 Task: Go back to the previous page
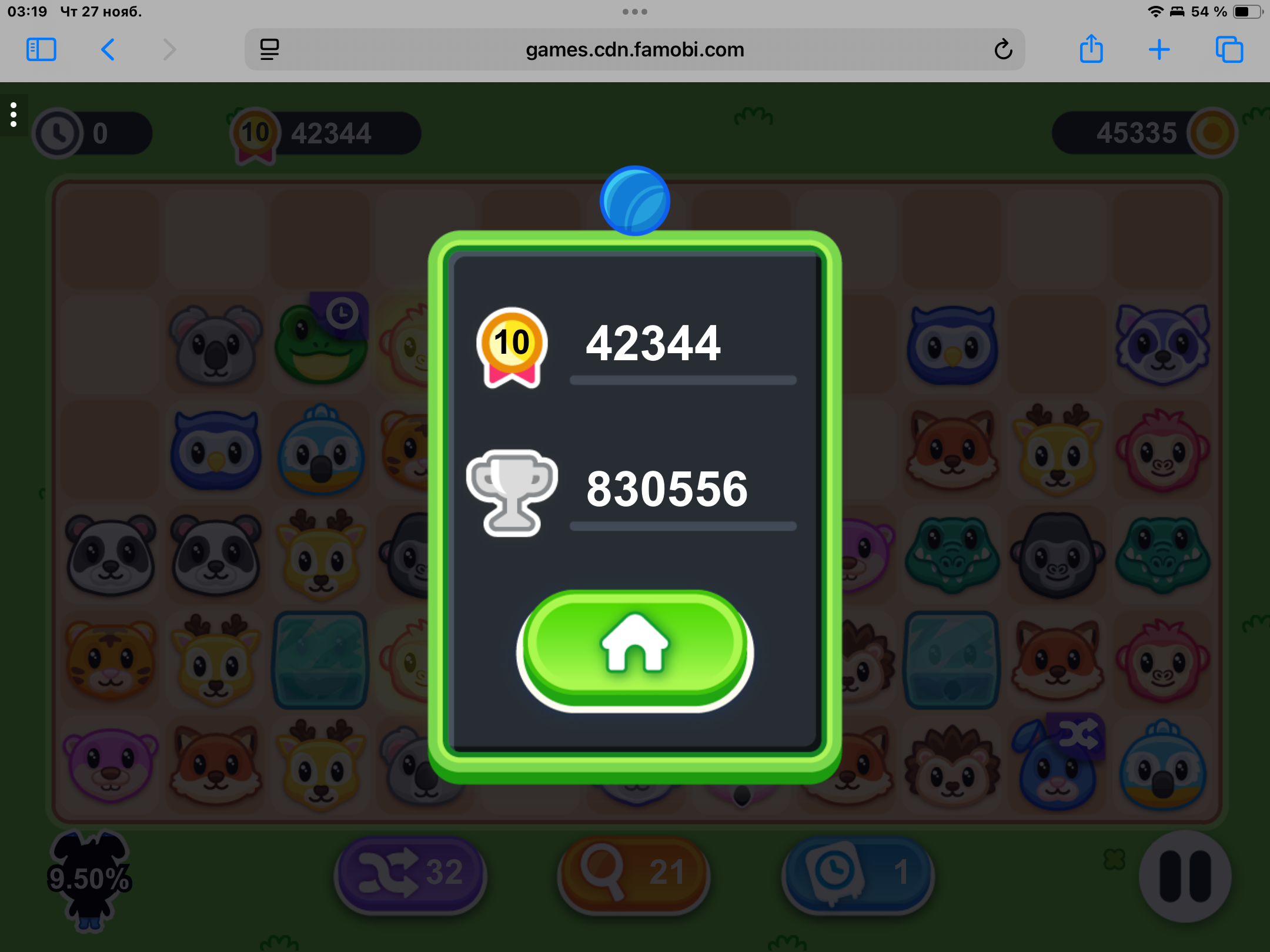pyautogui.click(x=108, y=50)
